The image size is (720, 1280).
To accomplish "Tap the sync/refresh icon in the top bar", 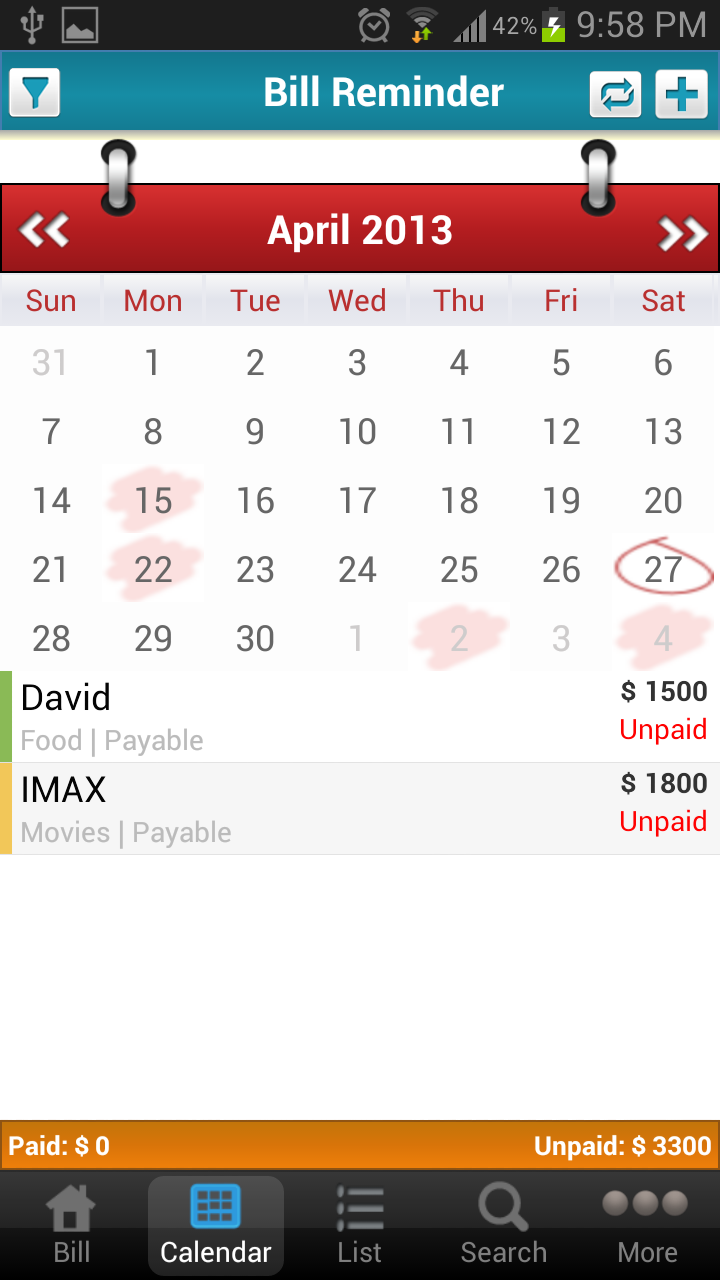I will click(x=615, y=91).
